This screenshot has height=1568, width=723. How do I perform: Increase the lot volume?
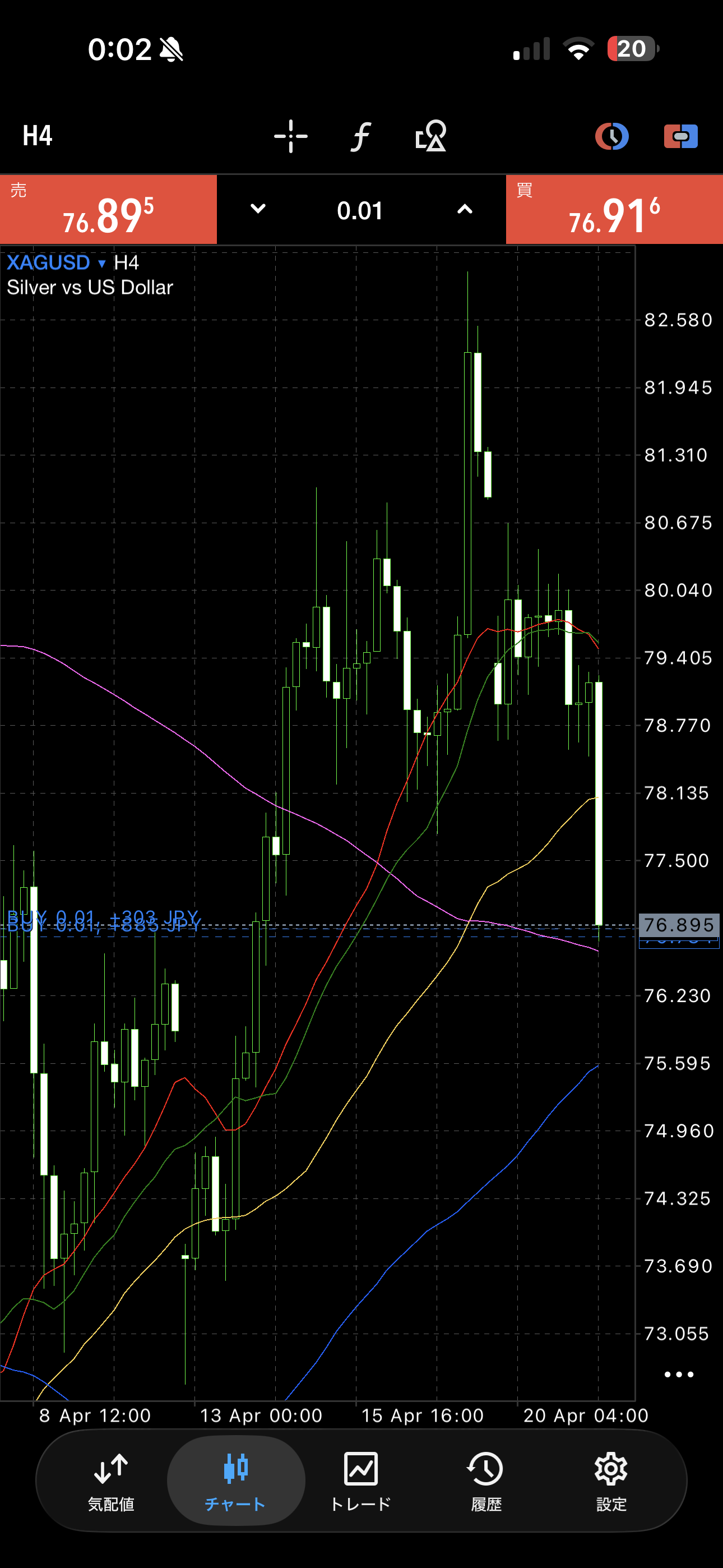[465, 209]
